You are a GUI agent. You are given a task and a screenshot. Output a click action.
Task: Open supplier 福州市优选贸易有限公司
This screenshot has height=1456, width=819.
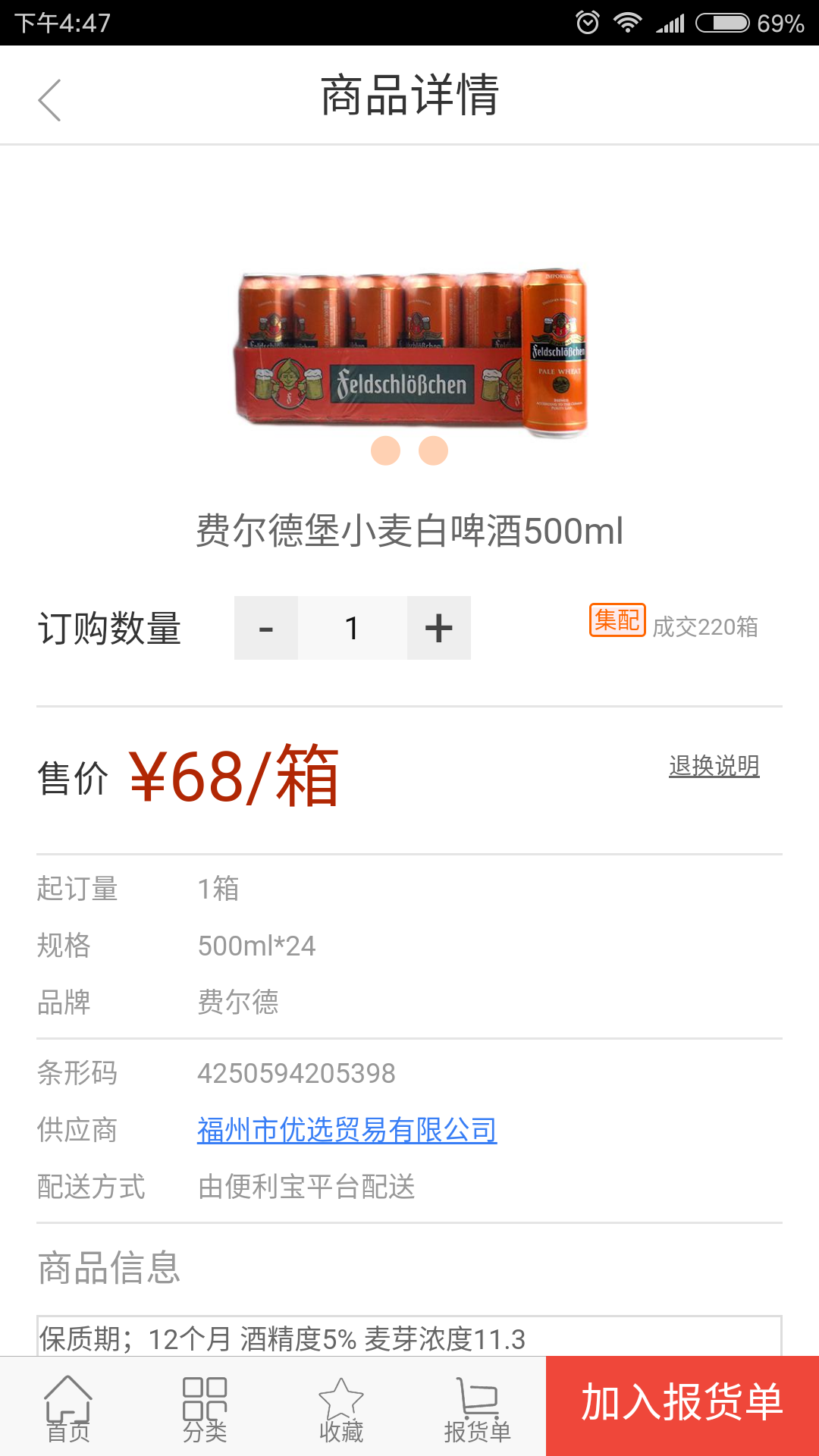(x=347, y=1130)
